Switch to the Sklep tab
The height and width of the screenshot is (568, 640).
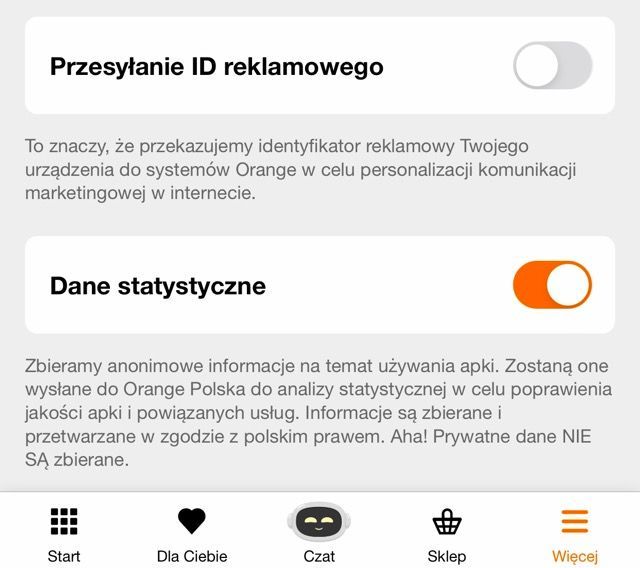pos(446,533)
